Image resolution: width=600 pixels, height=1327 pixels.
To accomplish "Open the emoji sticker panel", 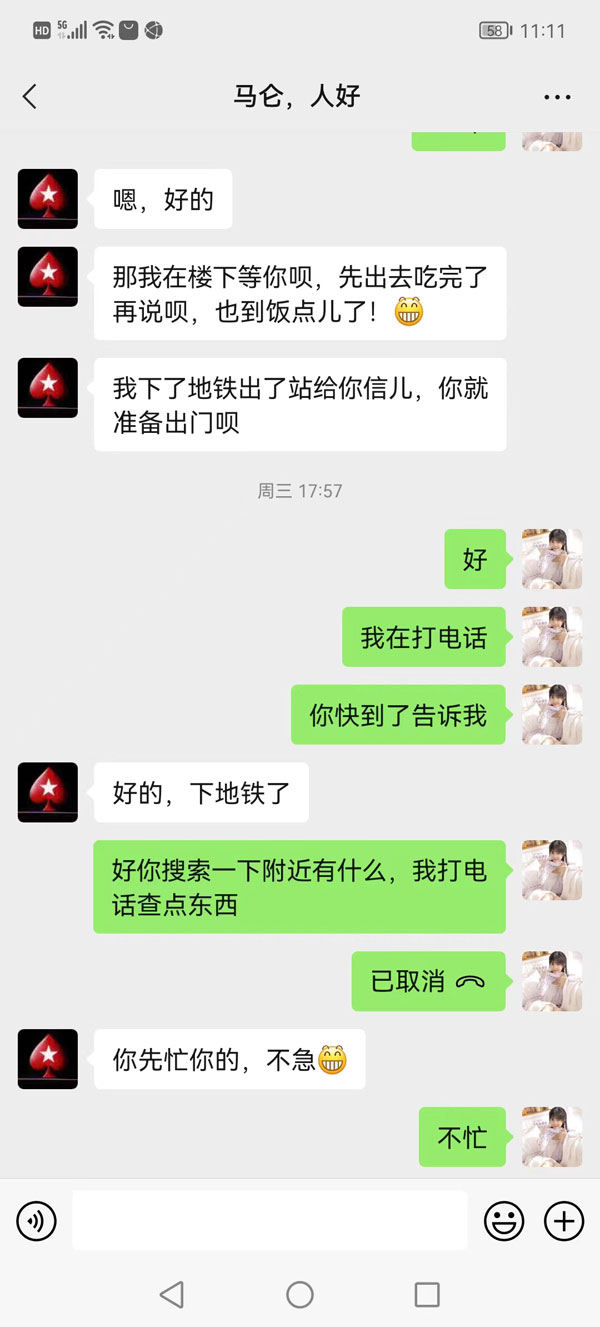I will [504, 1220].
